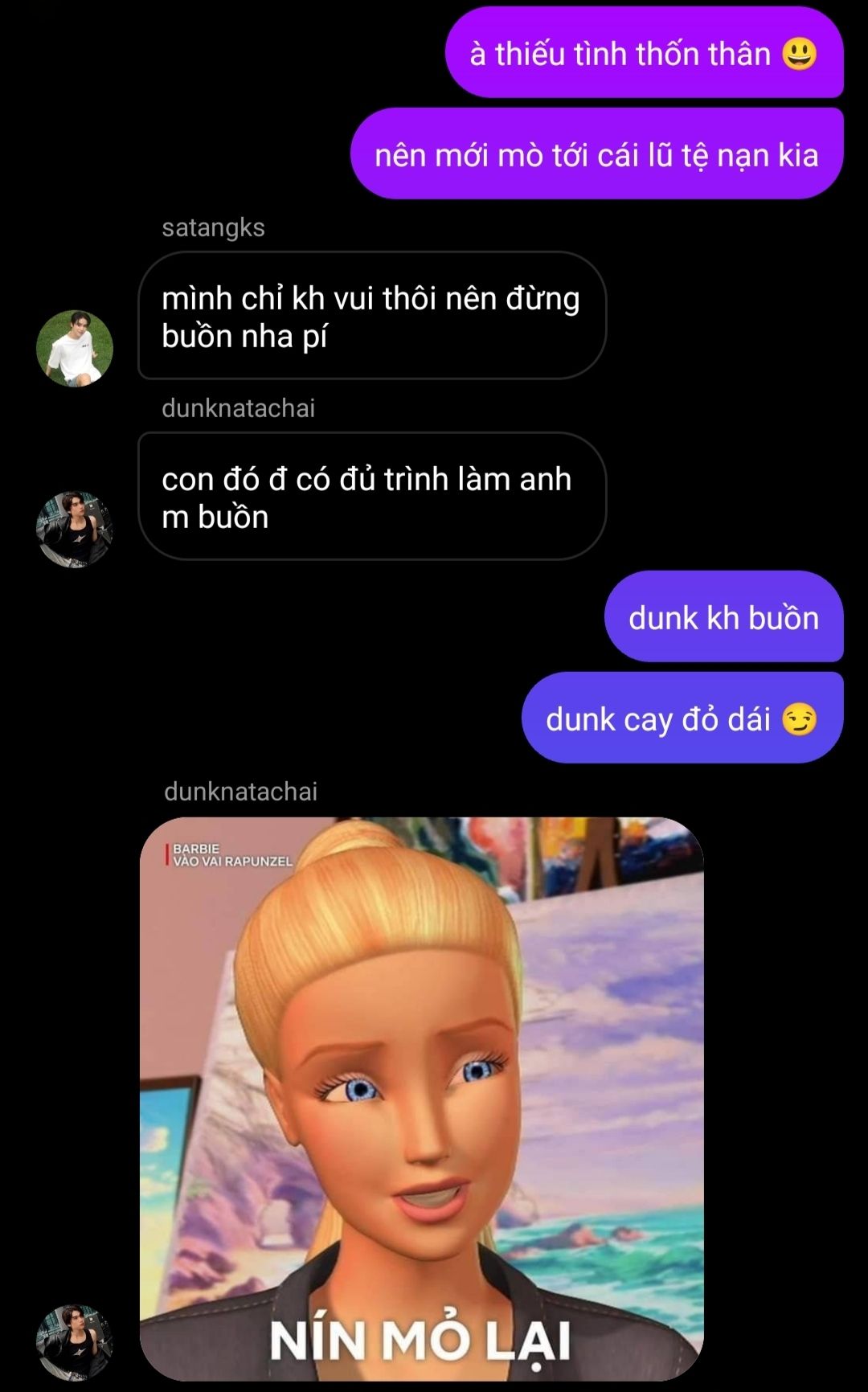Tap dunknatachai's avatar next to the Barbie image
The image size is (868, 1392).
75,1342
